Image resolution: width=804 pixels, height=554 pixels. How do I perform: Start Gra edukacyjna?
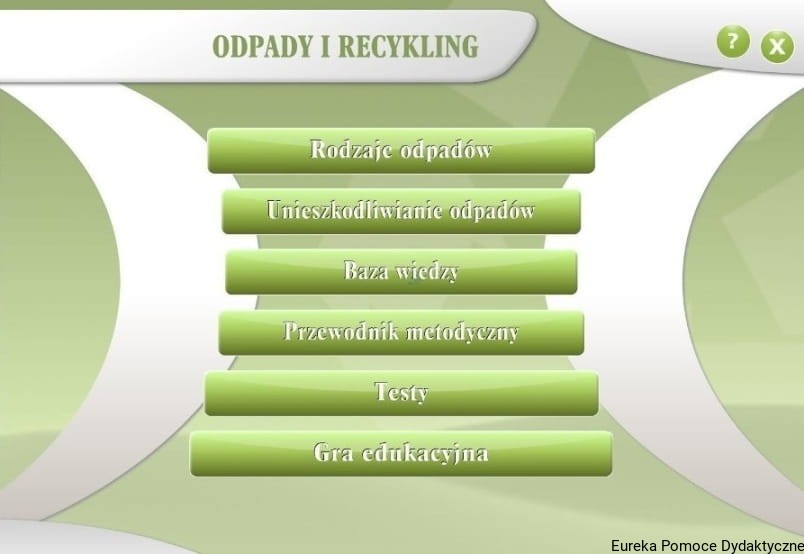[401, 453]
